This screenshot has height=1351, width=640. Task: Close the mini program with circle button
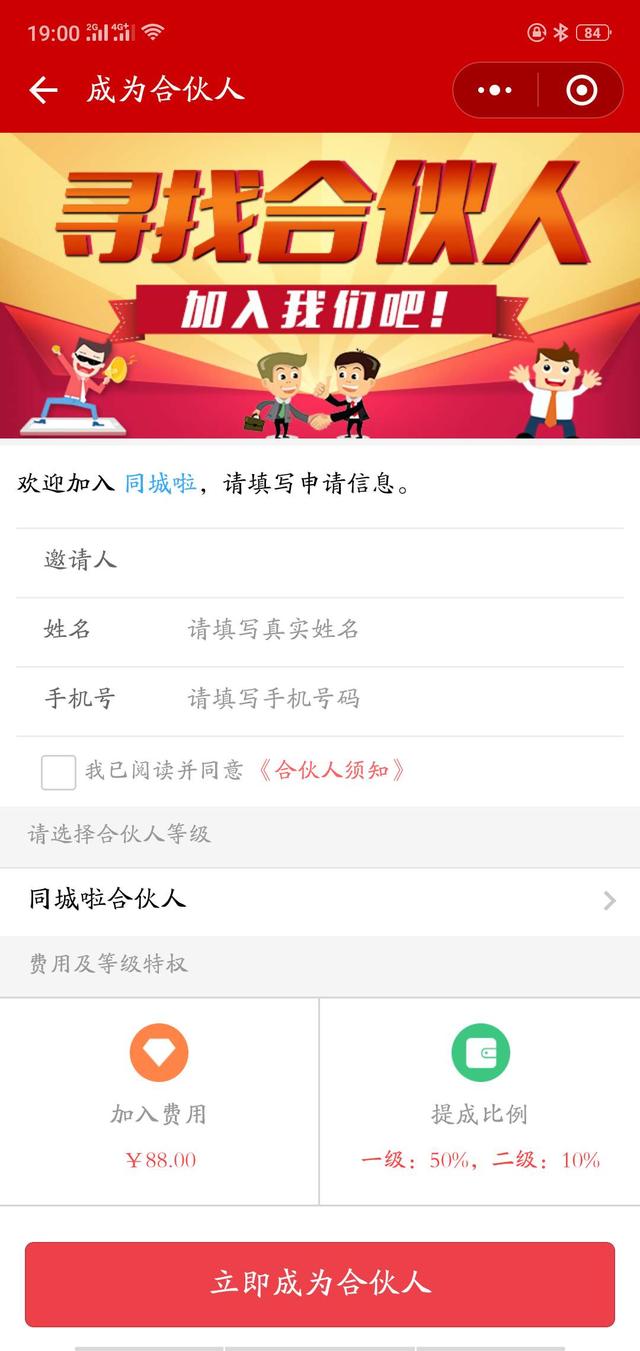click(x=581, y=91)
